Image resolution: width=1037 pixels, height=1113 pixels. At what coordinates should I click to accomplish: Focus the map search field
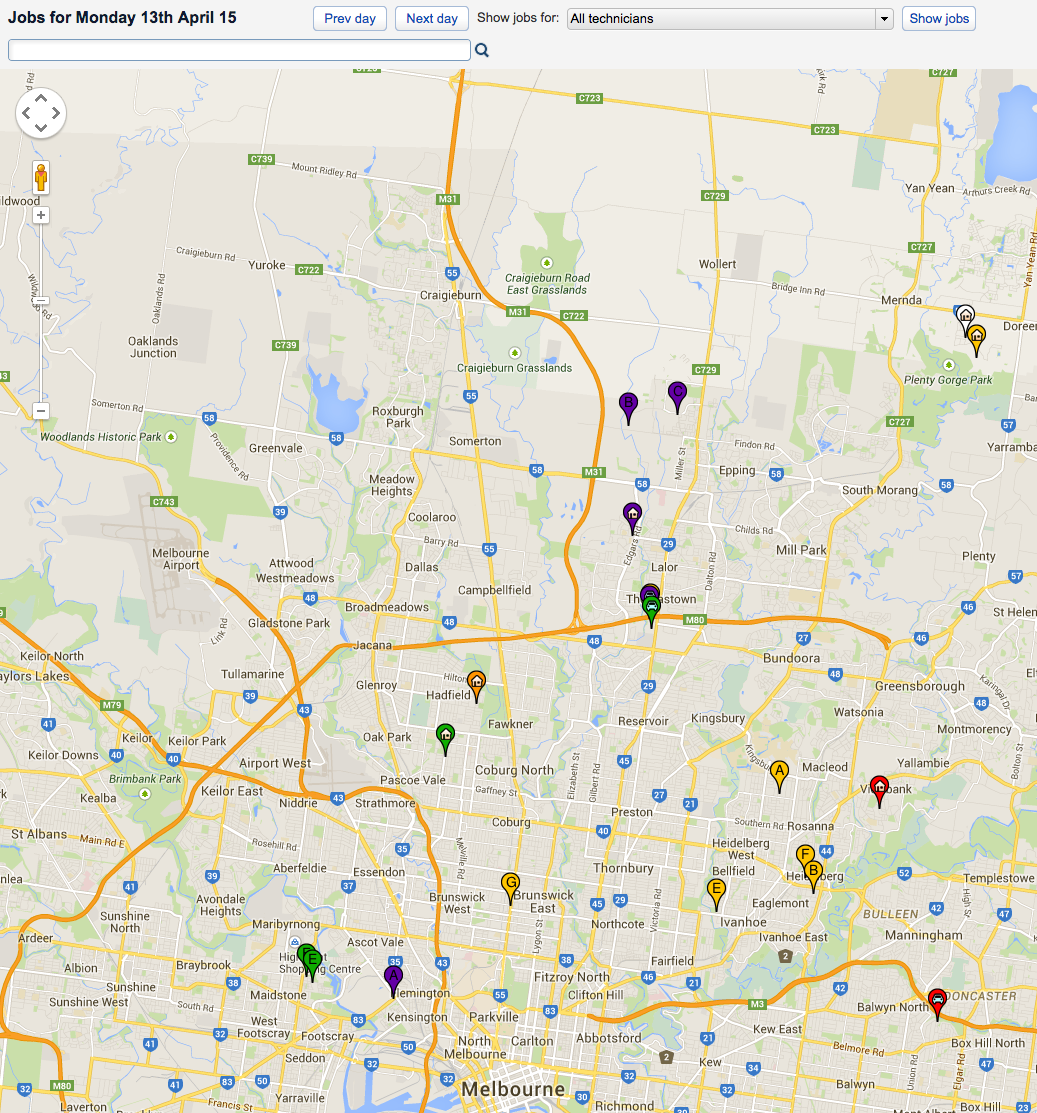[239, 50]
